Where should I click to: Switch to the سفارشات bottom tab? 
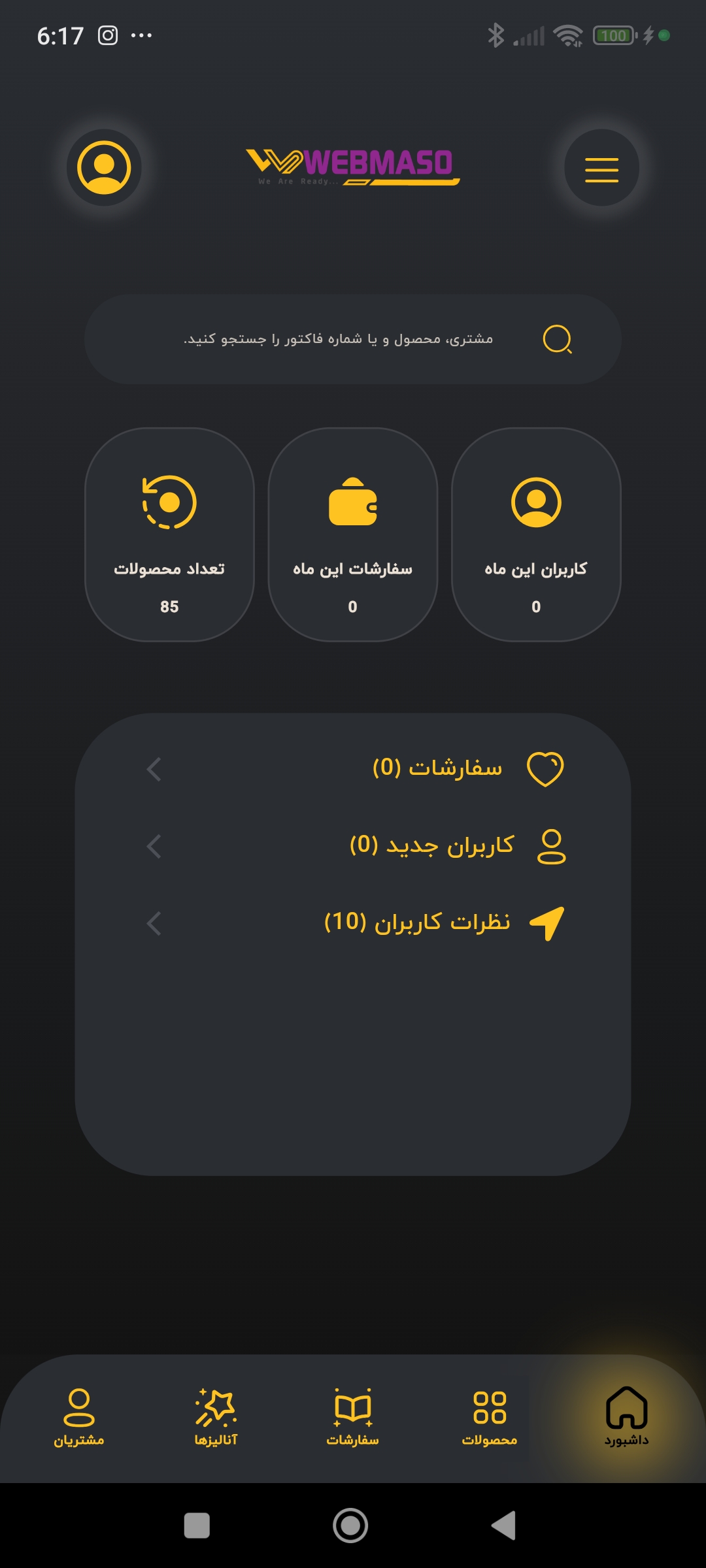tap(353, 1416)
